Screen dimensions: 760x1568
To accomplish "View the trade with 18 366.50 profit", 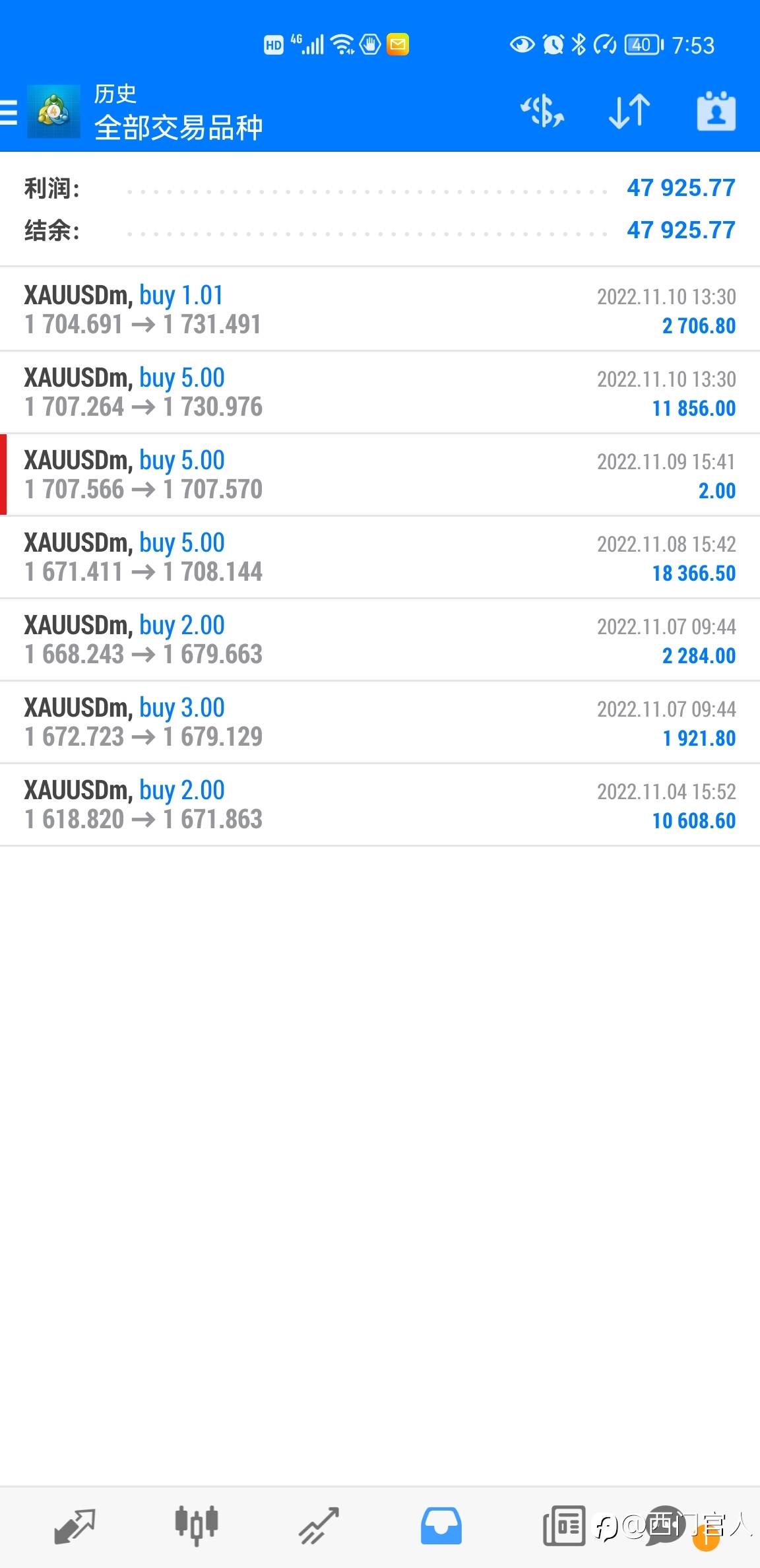I will point(380,557).
